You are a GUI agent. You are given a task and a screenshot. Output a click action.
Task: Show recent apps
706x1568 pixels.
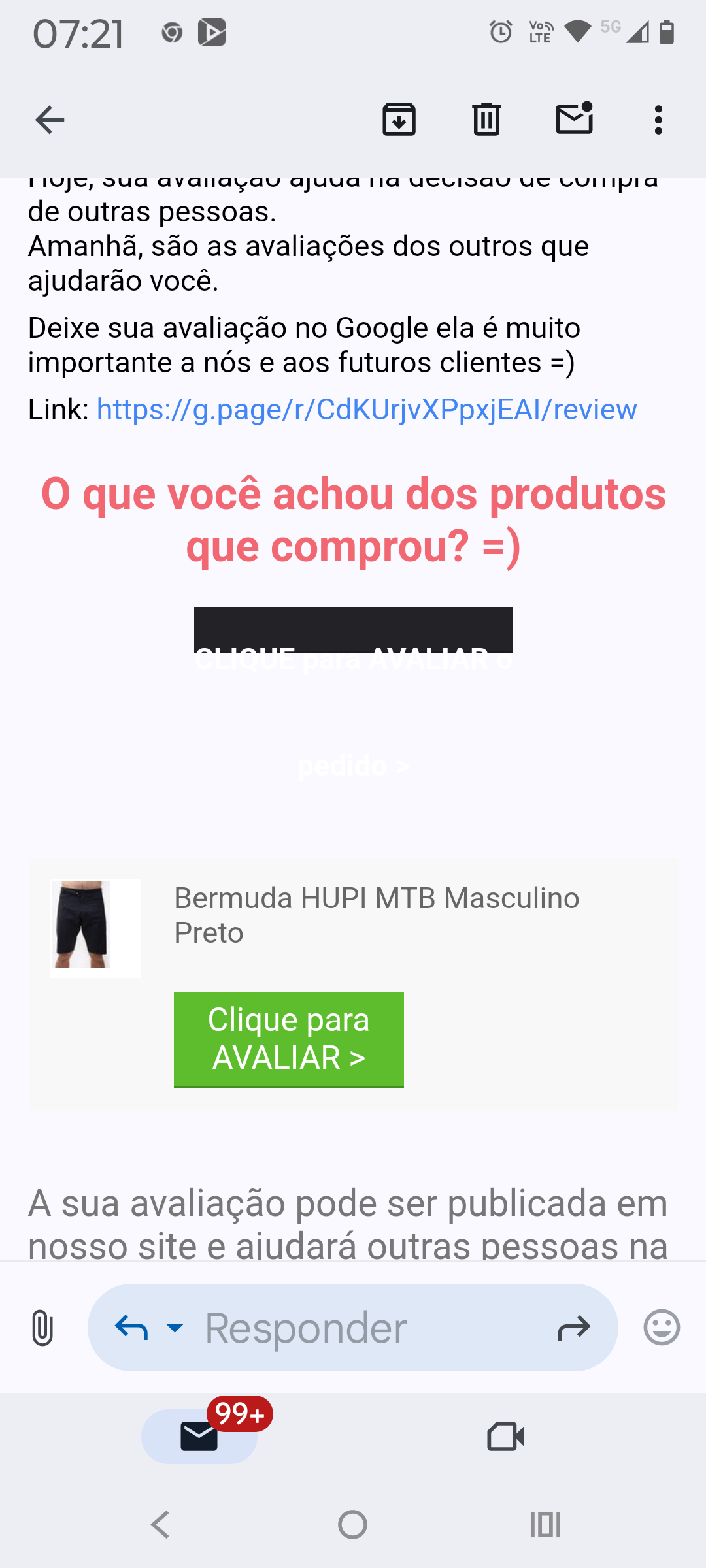[x=545, y=1525]
